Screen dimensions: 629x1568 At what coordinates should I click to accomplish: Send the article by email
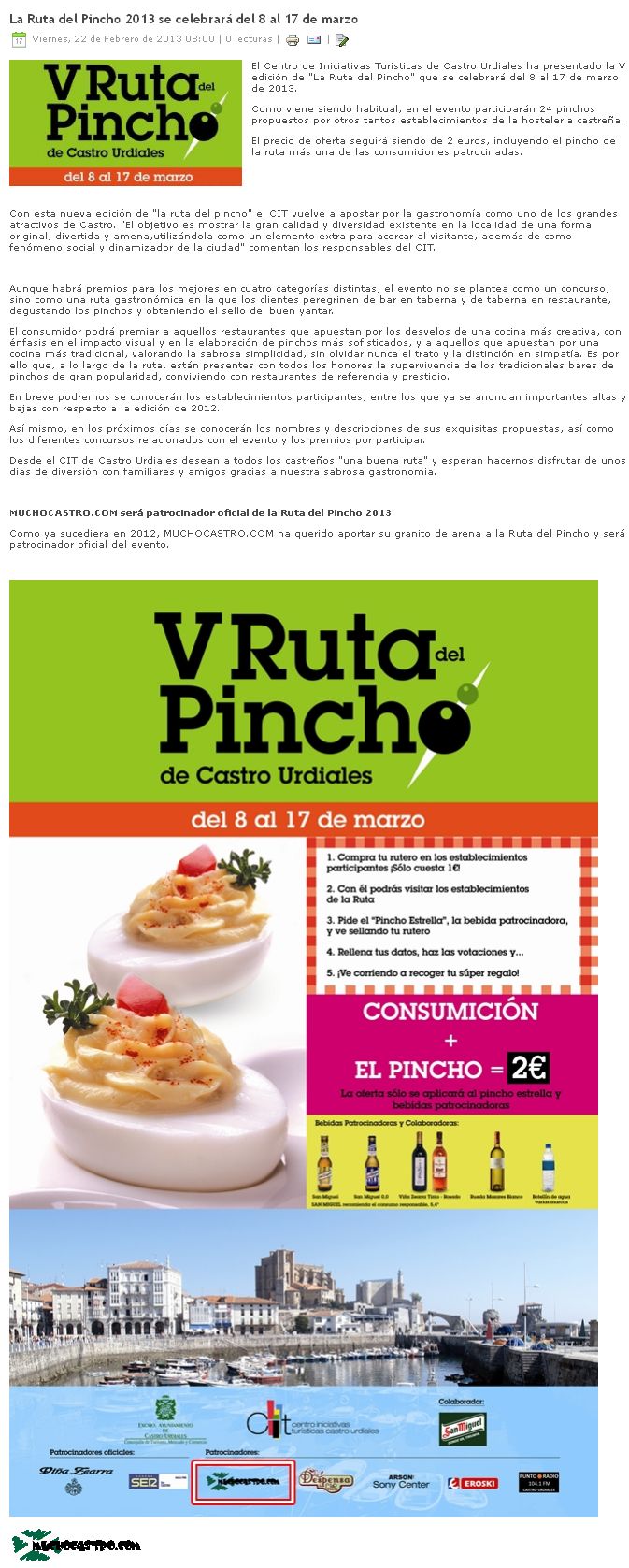(x=314, y=40)
